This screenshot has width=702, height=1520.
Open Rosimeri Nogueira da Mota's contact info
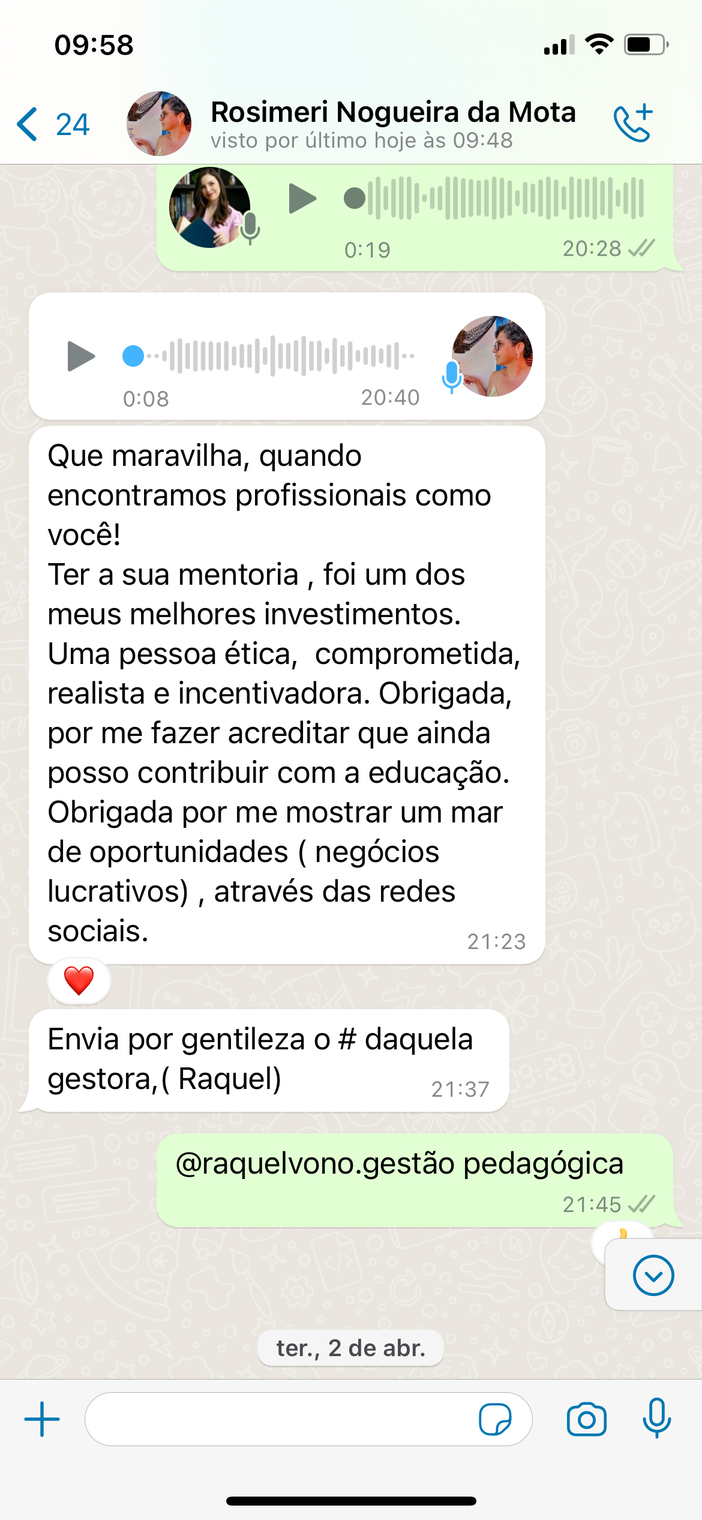tap(392, 124)
